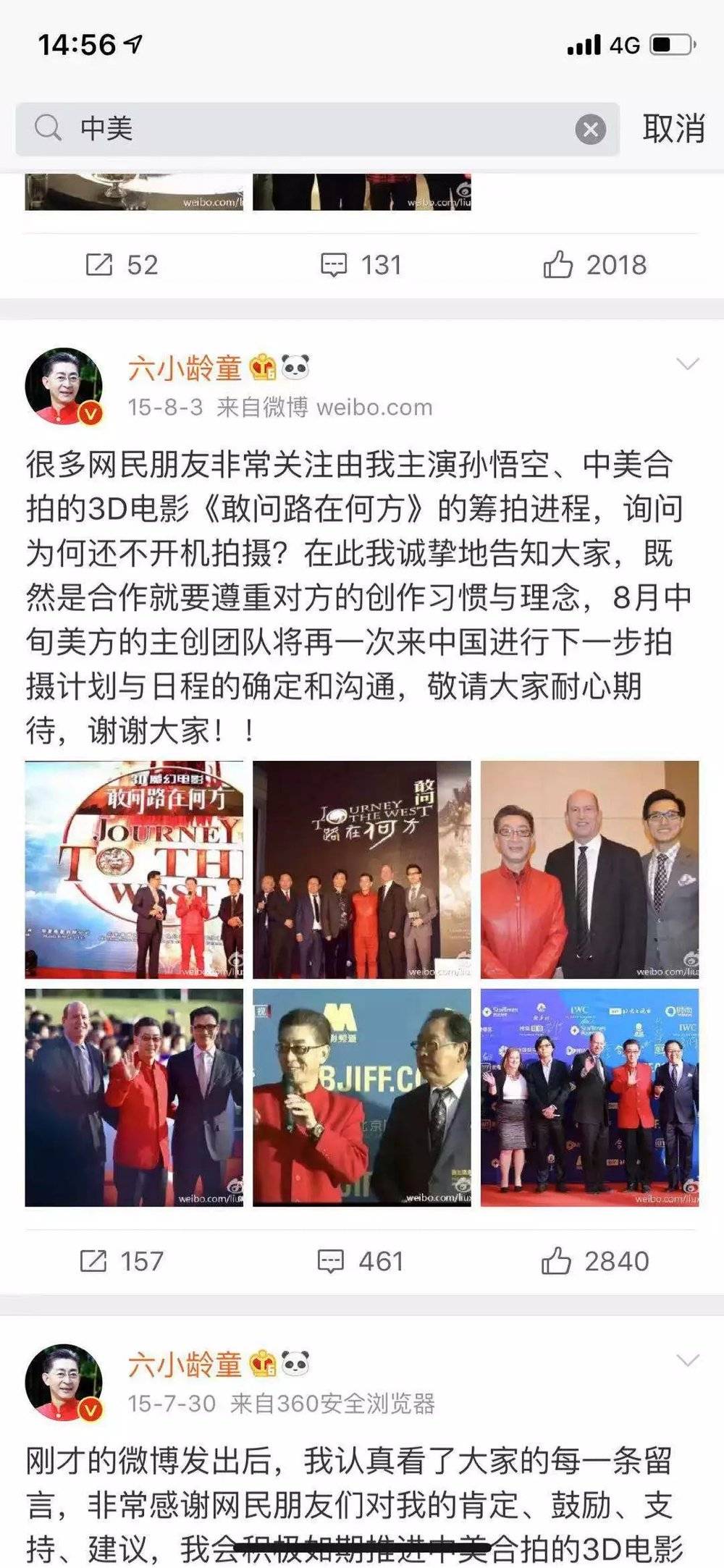Open the photo of three men in suits
The height and width of the screenshot is (1568, 724).
tap(589, 869)
